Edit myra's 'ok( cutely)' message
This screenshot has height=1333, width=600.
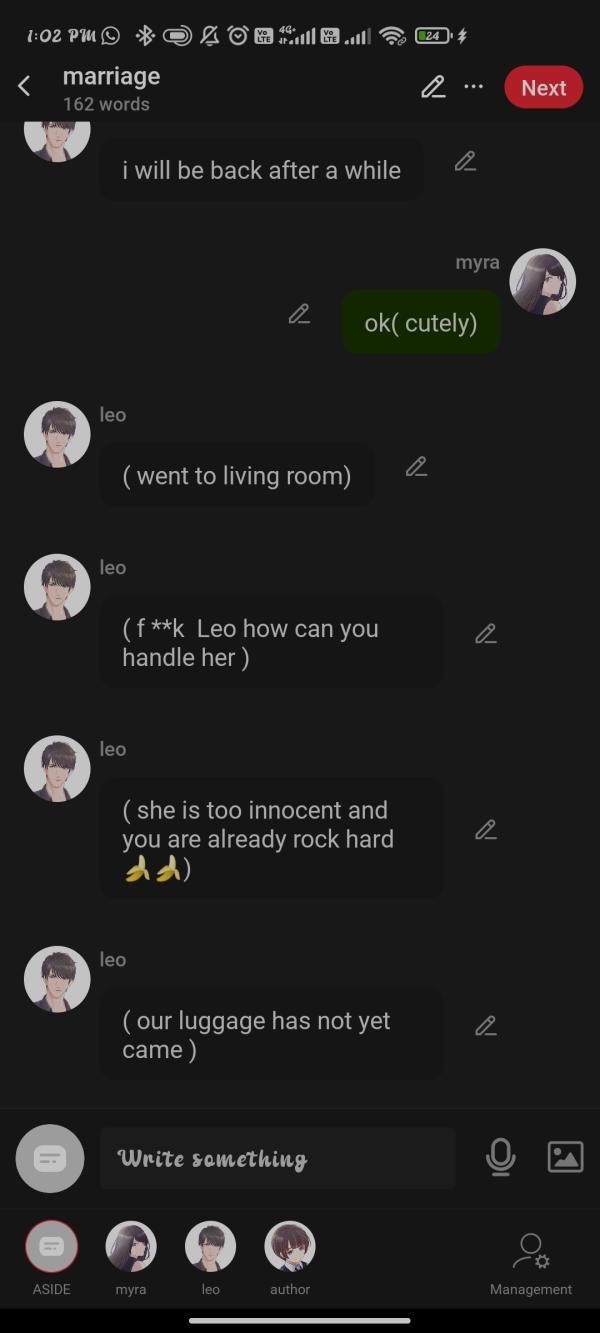pyautogui.click(x=299, y=314)
